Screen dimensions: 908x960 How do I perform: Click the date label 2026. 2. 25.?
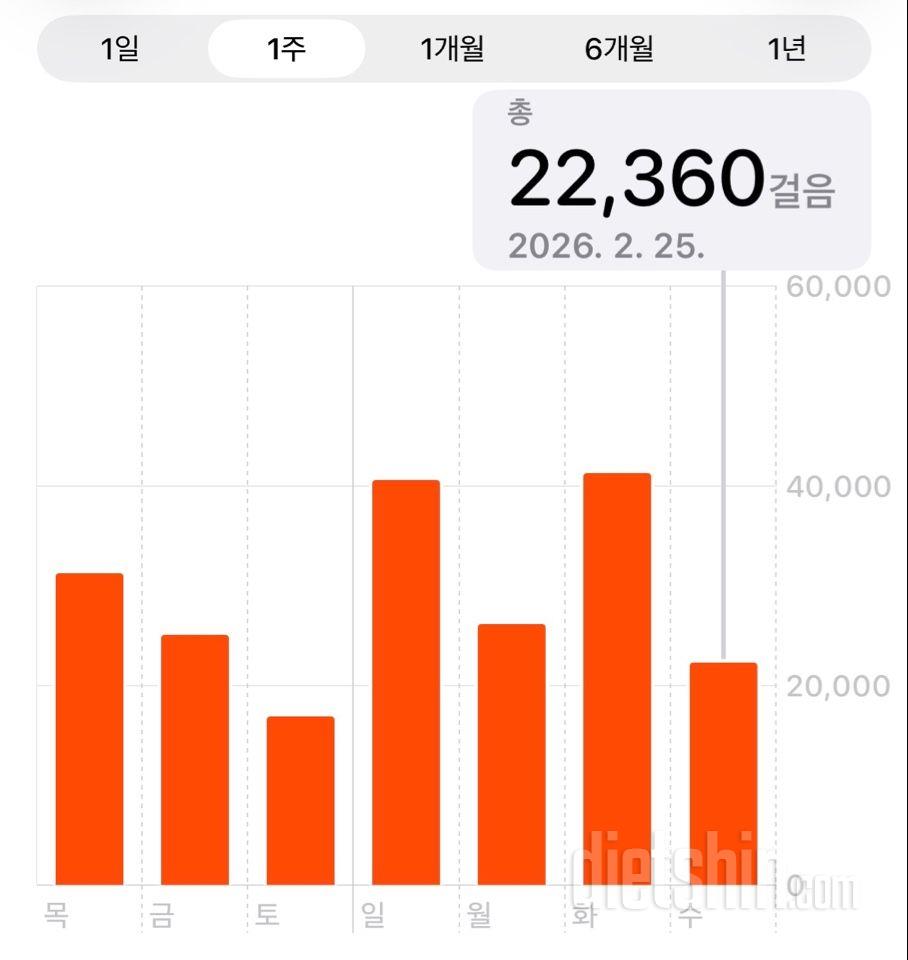tap(607, 242)
